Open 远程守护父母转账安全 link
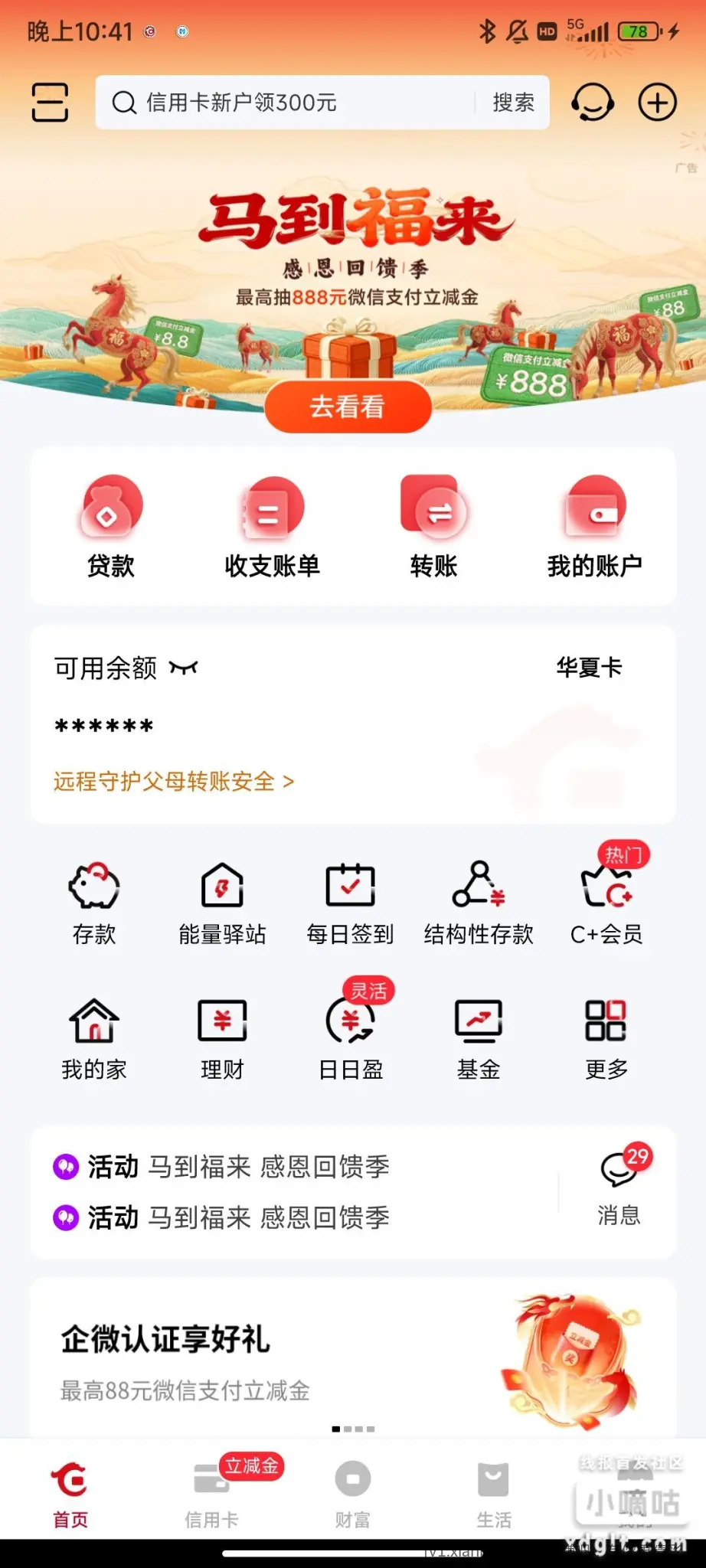The image size is (706, 1568). click(174, 782)
